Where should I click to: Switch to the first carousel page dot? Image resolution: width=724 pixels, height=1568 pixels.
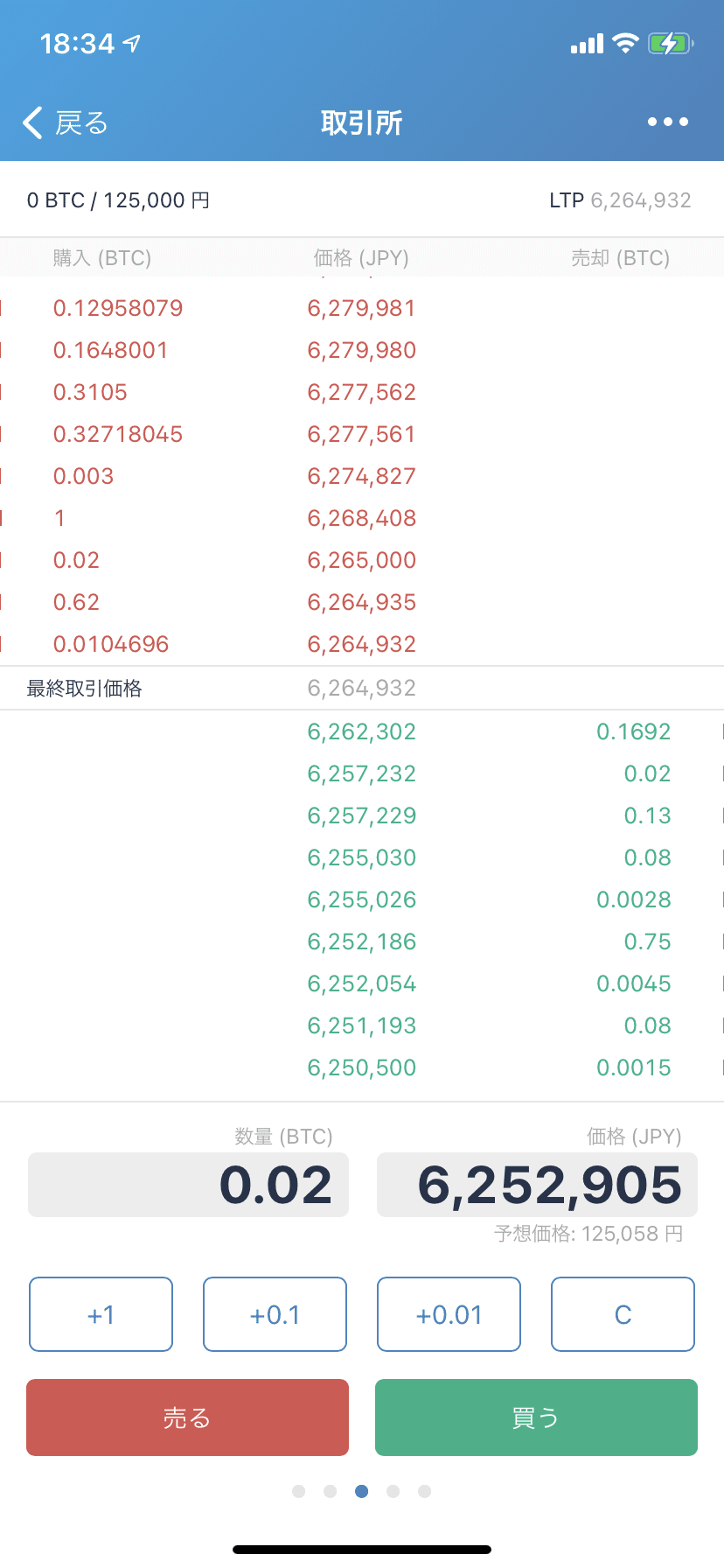coord(298,1492)
